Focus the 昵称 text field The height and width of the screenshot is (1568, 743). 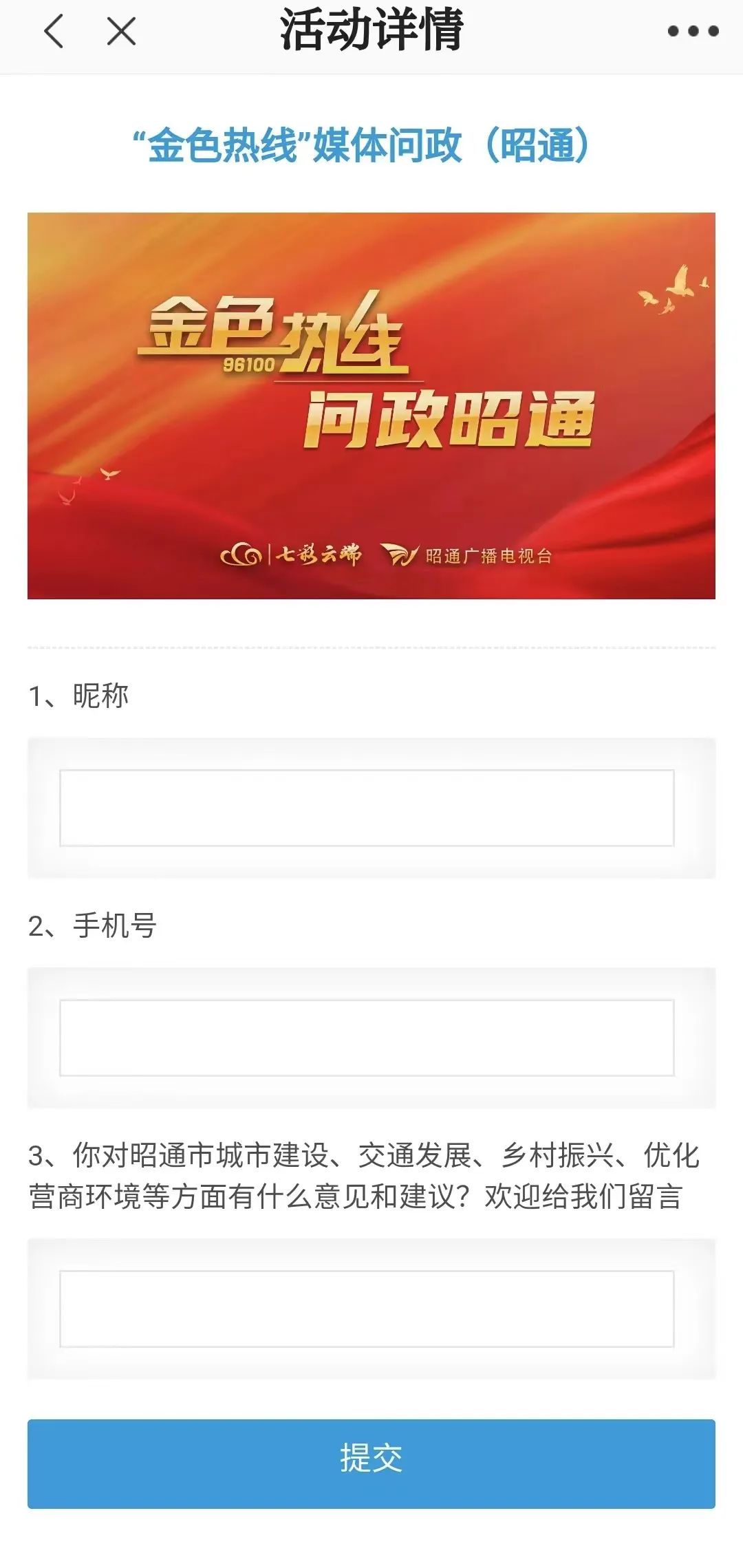pyautogui.click(x=367, y=808)
